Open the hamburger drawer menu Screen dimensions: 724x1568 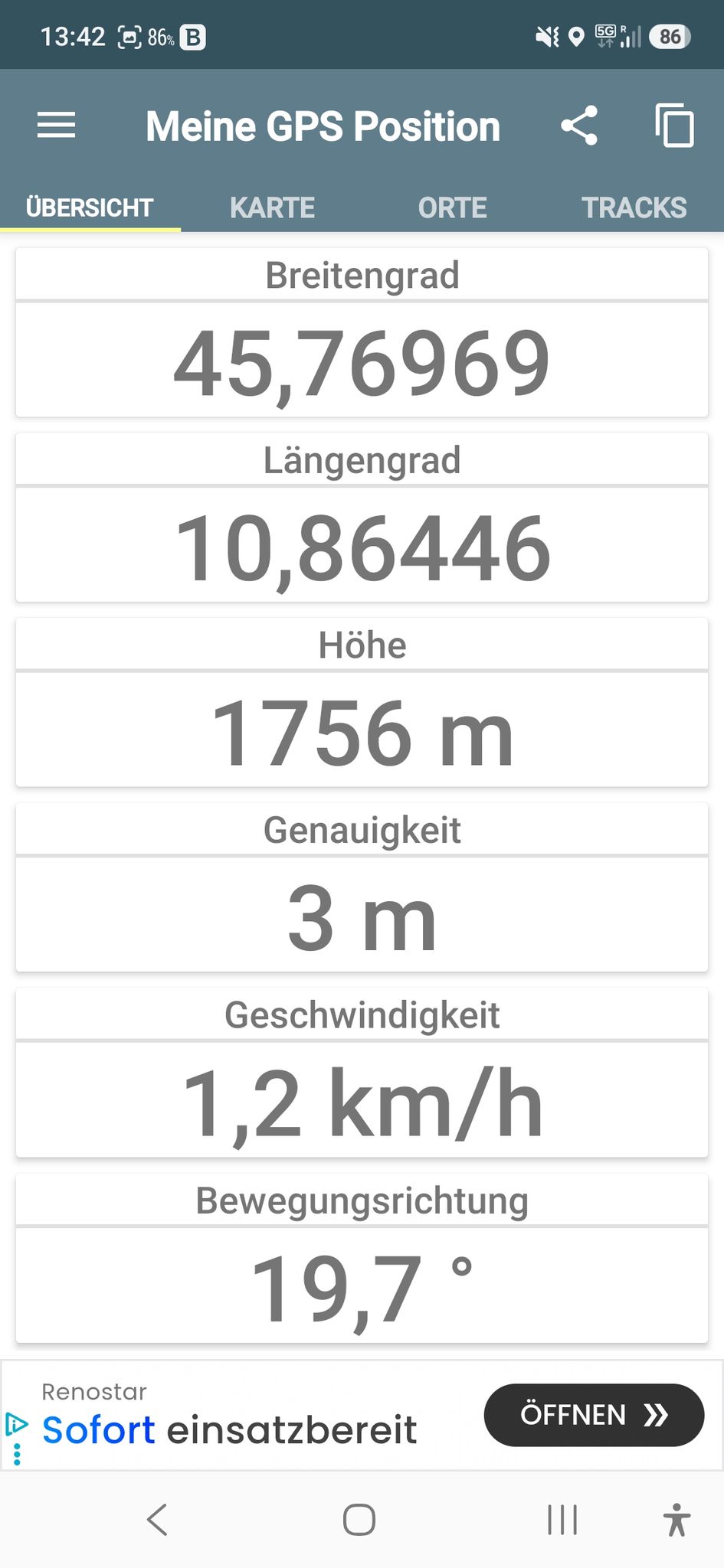(56, 126)
